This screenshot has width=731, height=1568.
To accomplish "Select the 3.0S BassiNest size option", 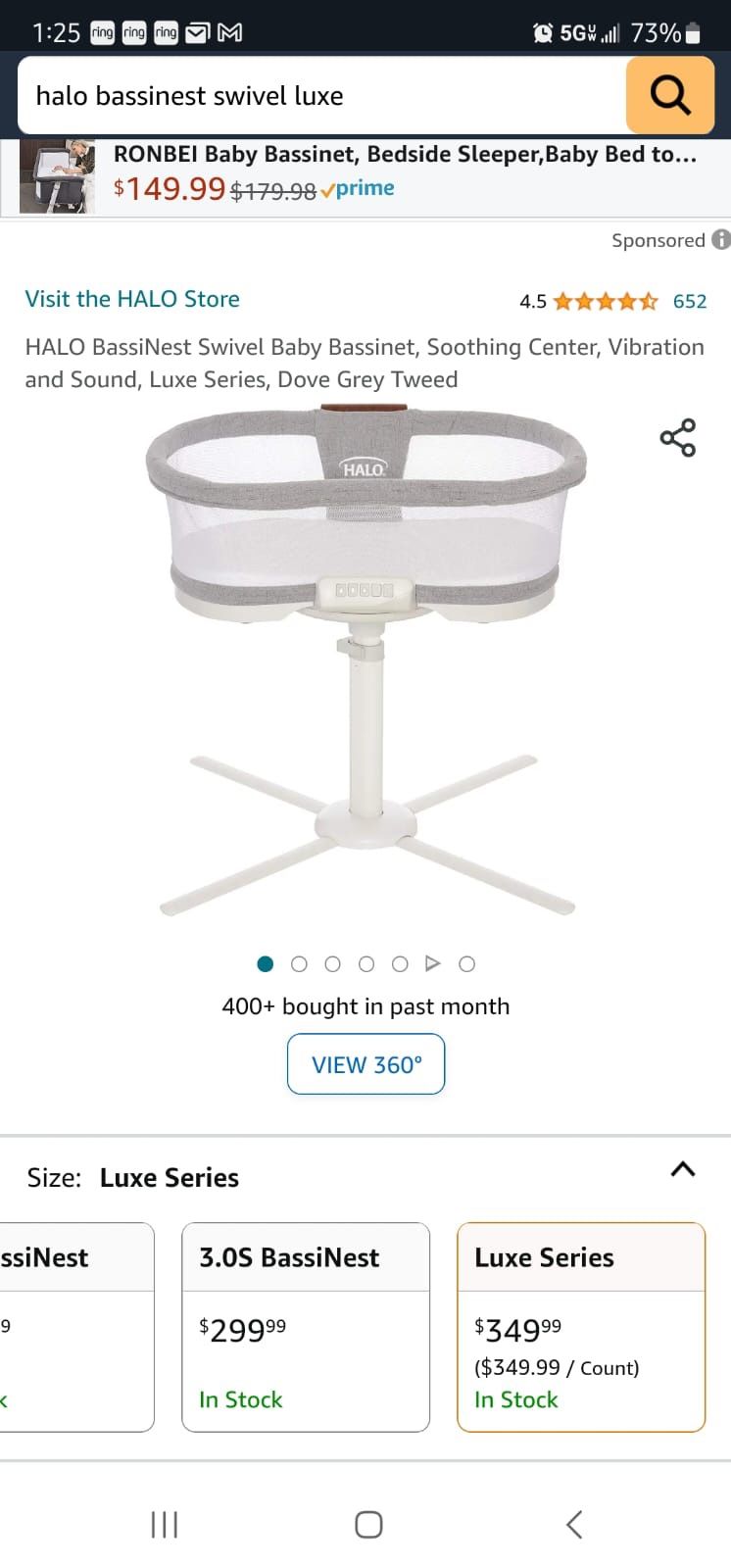I will tap(306, 1328).
